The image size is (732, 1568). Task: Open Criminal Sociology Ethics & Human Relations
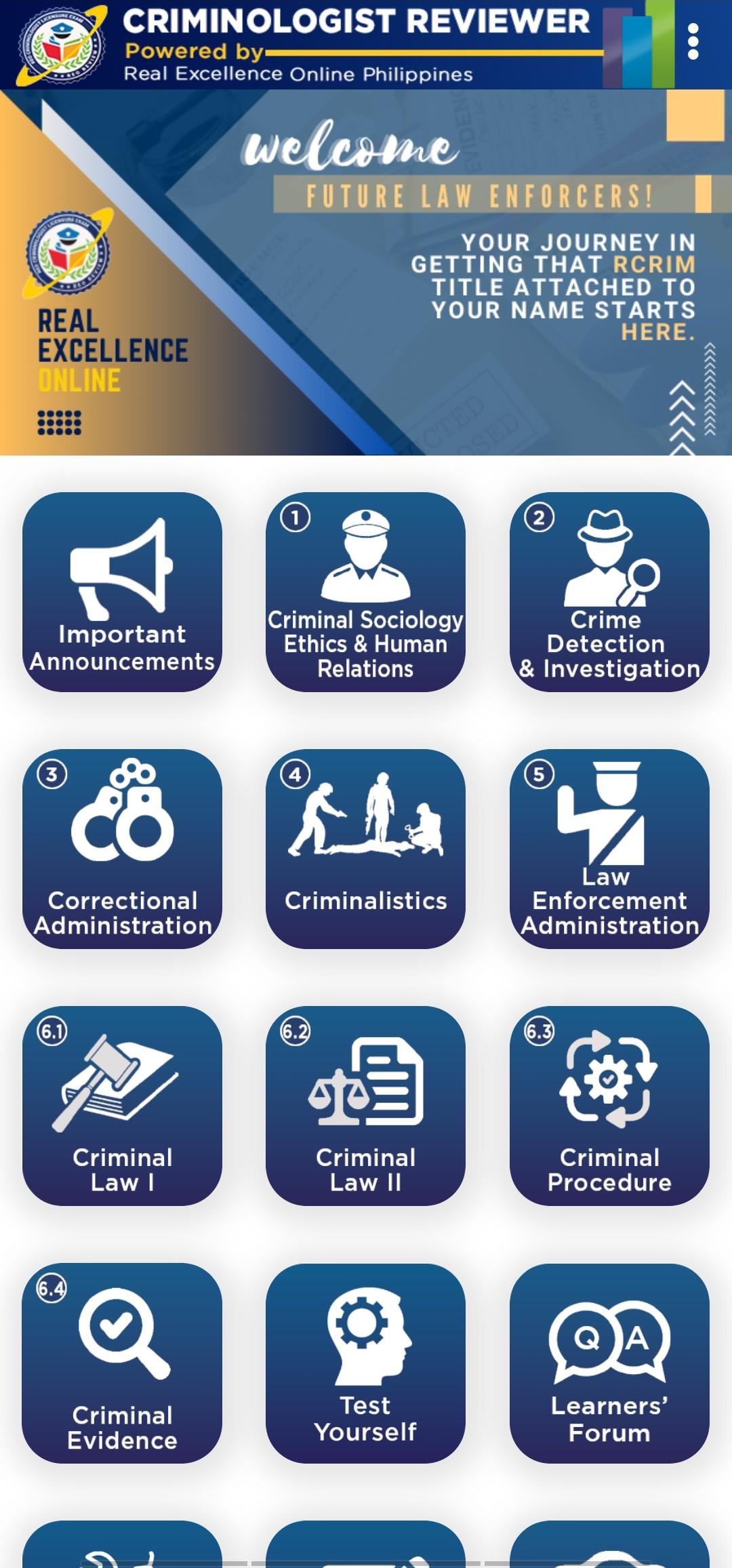[x=365, y=592]
